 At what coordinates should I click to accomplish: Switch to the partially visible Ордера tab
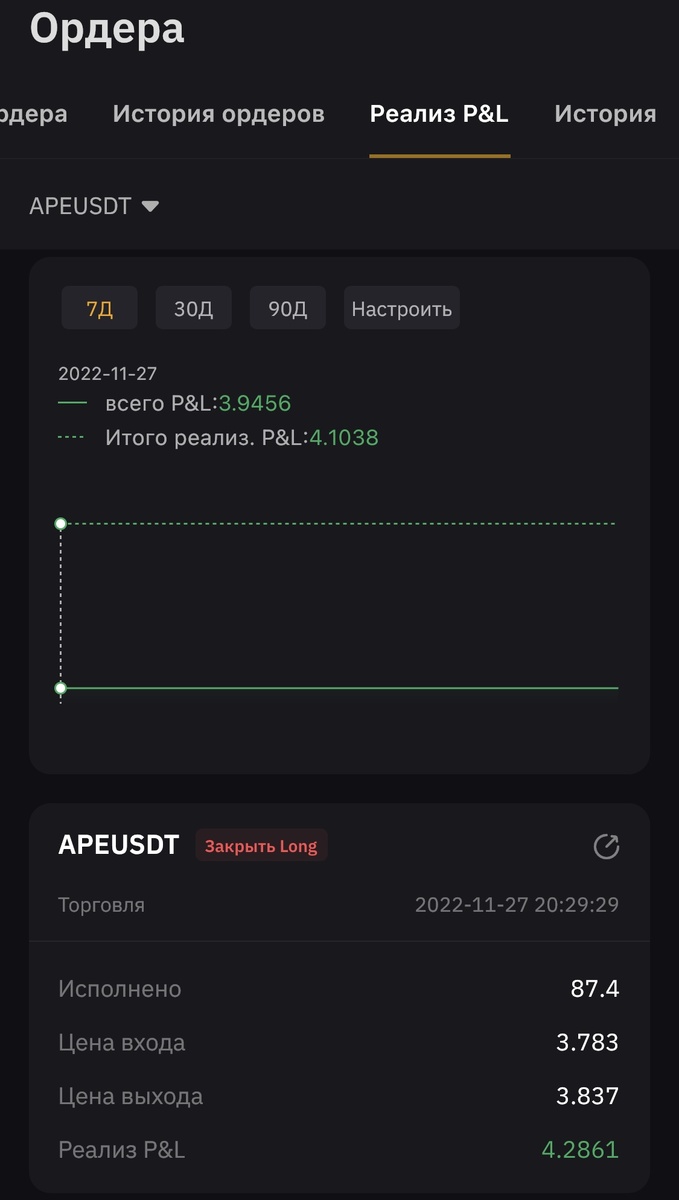(32, 114)
